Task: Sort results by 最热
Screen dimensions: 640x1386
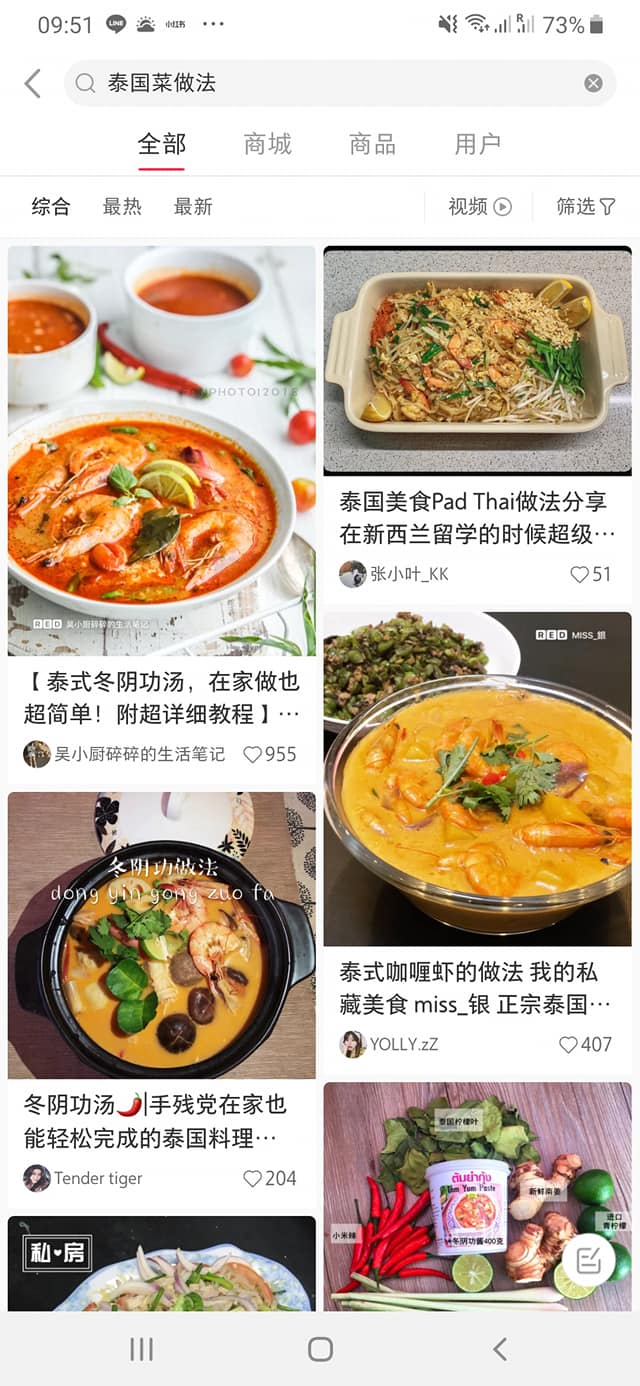Action: click(122, 207)
